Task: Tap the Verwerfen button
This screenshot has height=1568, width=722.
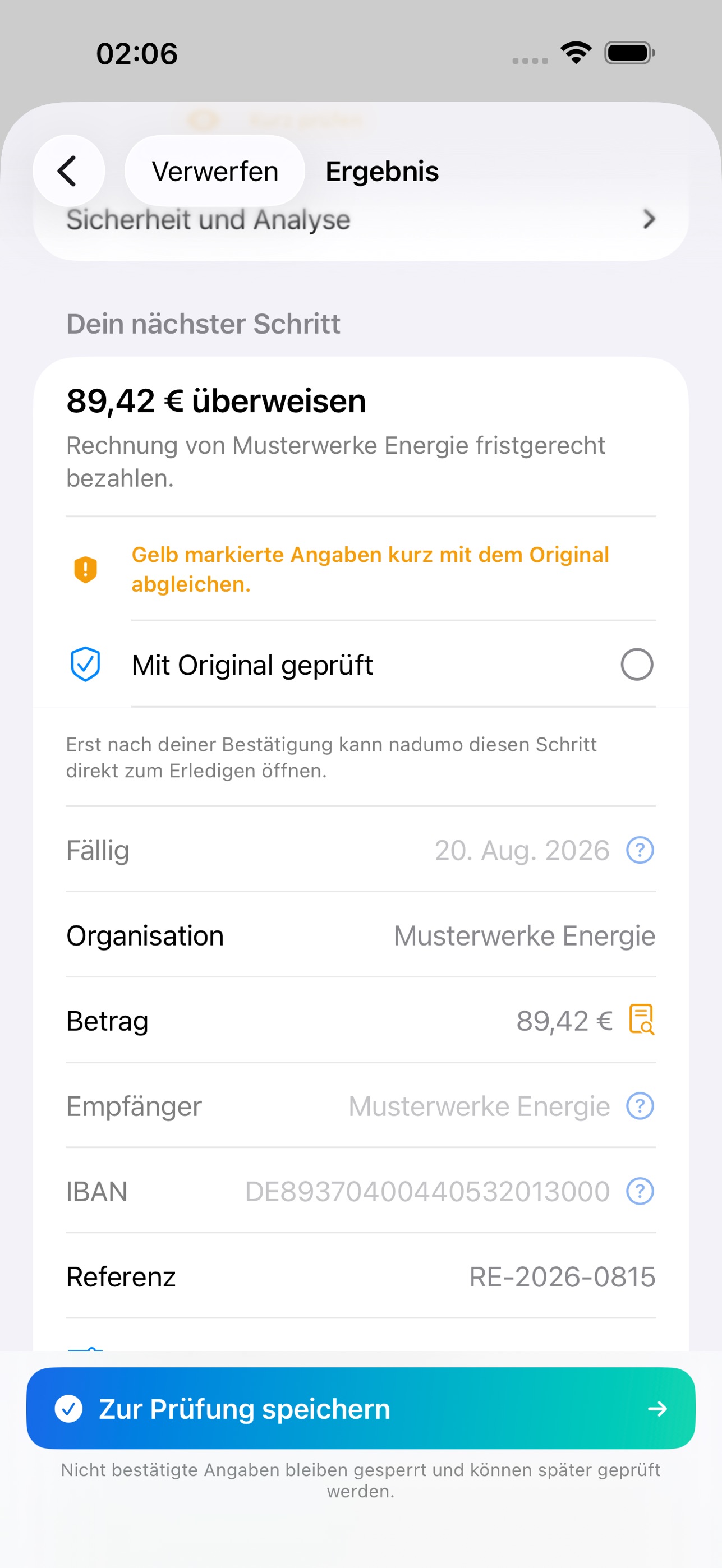Action: click(214, 170)
